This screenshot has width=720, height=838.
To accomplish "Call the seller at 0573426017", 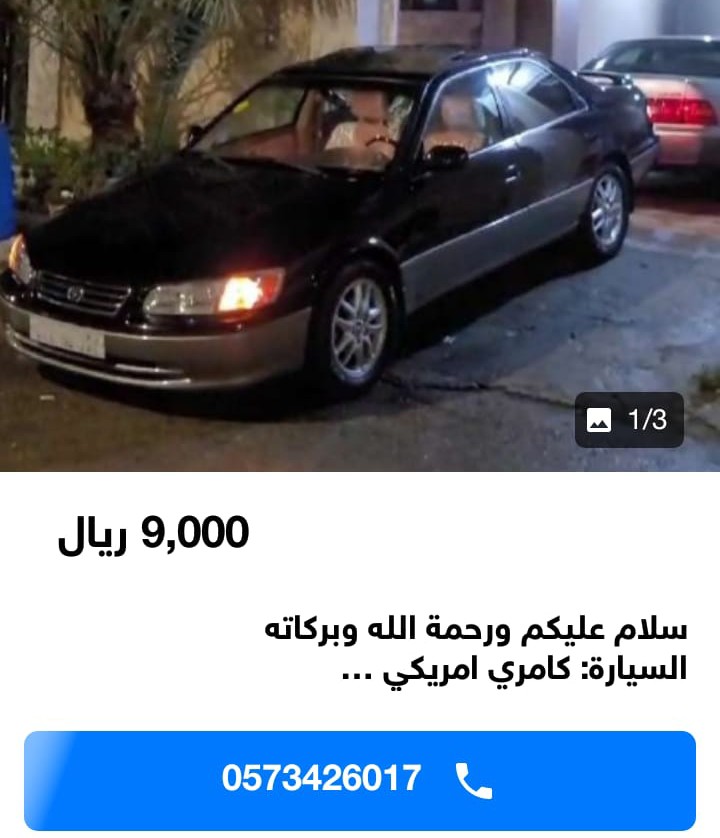I will click(359, 780).
